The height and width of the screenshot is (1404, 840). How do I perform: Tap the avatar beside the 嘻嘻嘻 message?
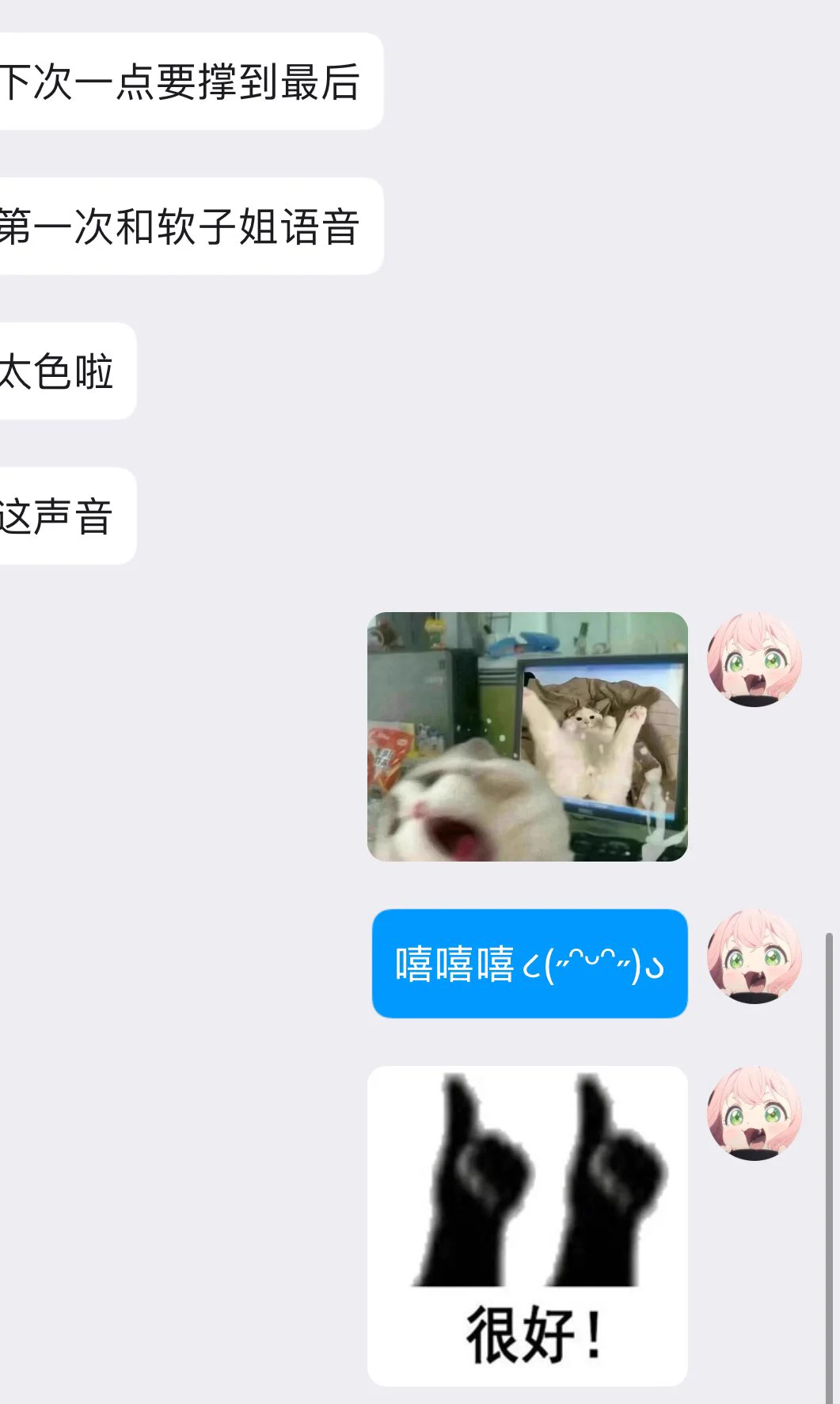point(754,956)
